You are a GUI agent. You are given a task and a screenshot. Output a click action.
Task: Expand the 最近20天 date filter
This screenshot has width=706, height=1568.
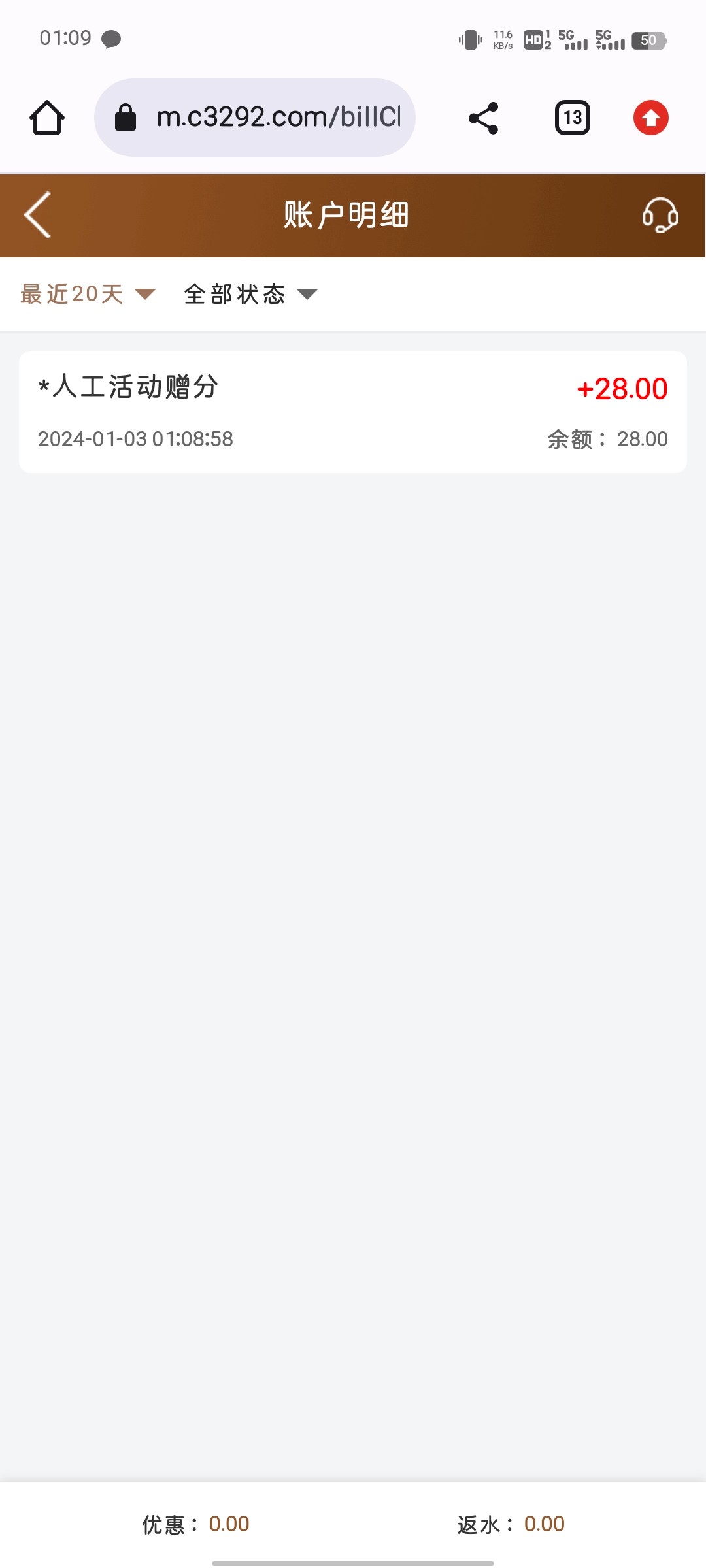point(88,294)
